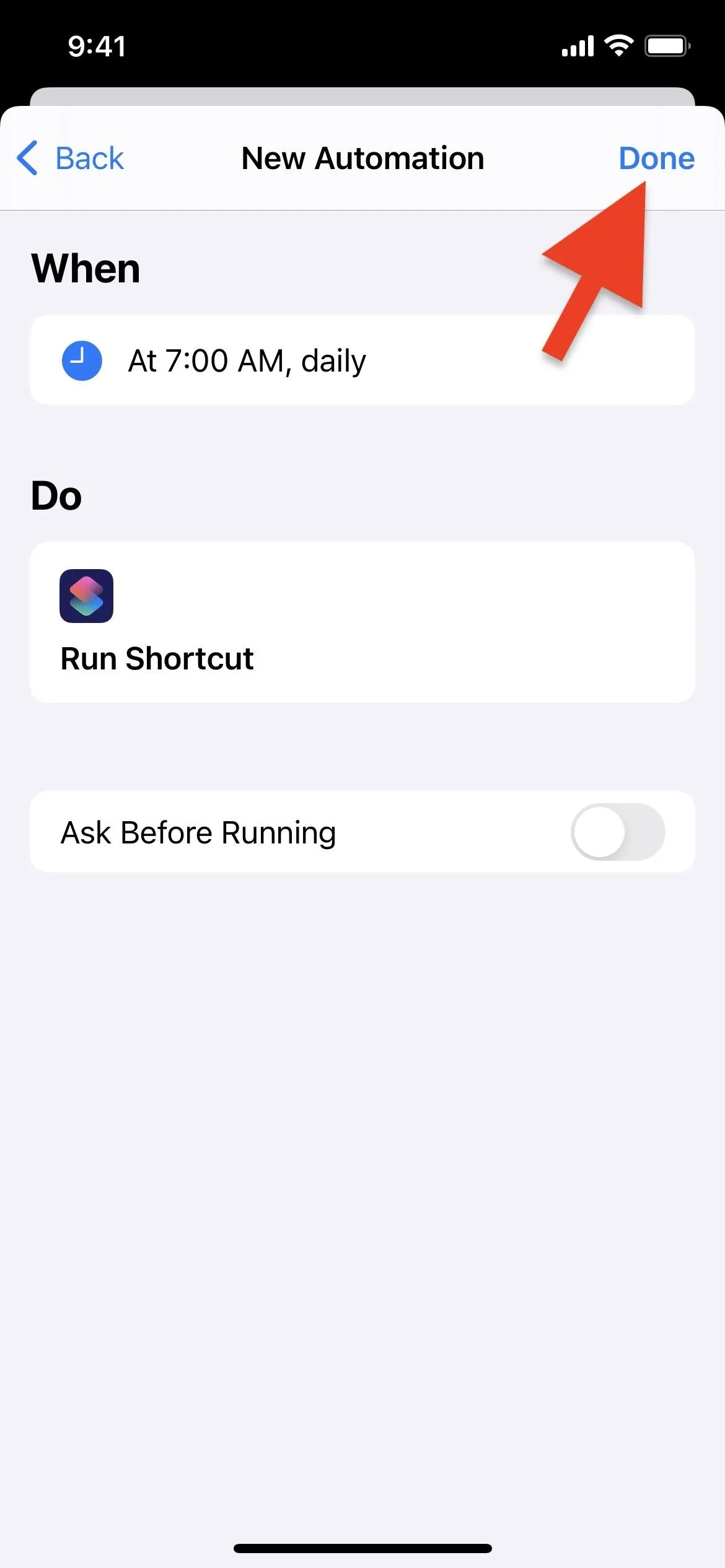Tap Done to save the automation
The image size is (725, 1568).
(x=656, y=159)
